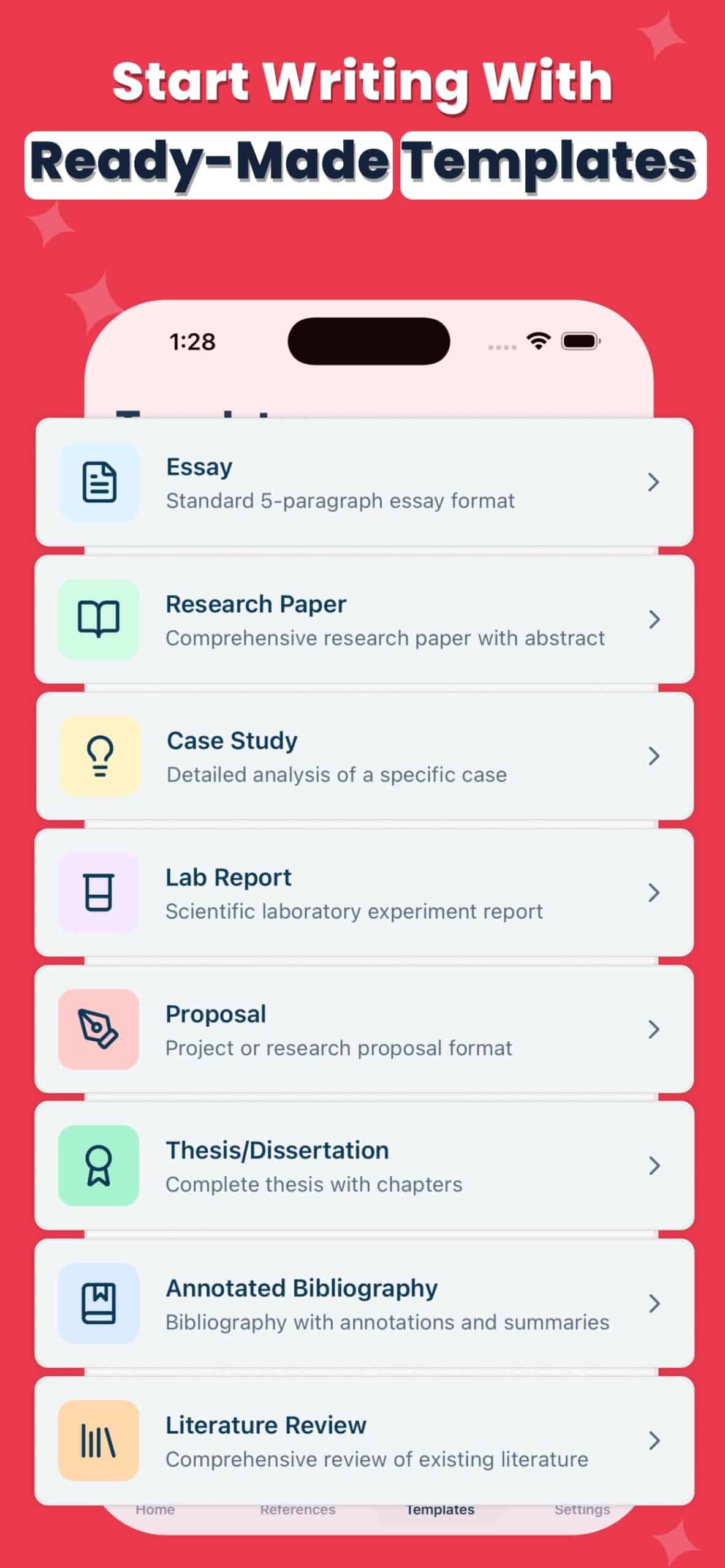Click the Literature Review library shelf icon
725x1568 pixels.
[98, 1441]
